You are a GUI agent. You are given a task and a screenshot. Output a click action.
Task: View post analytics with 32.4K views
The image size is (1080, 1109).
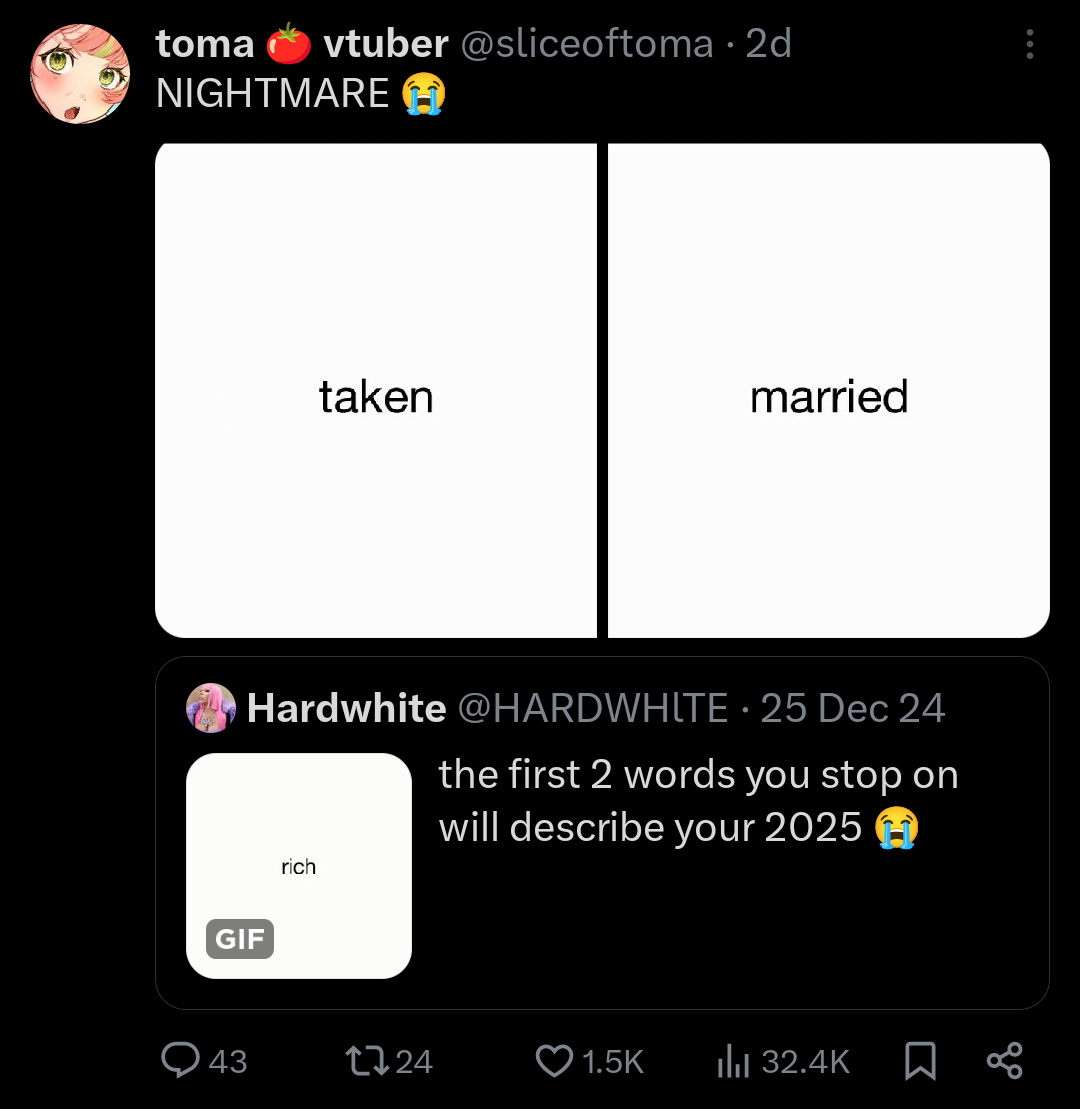735,1060
